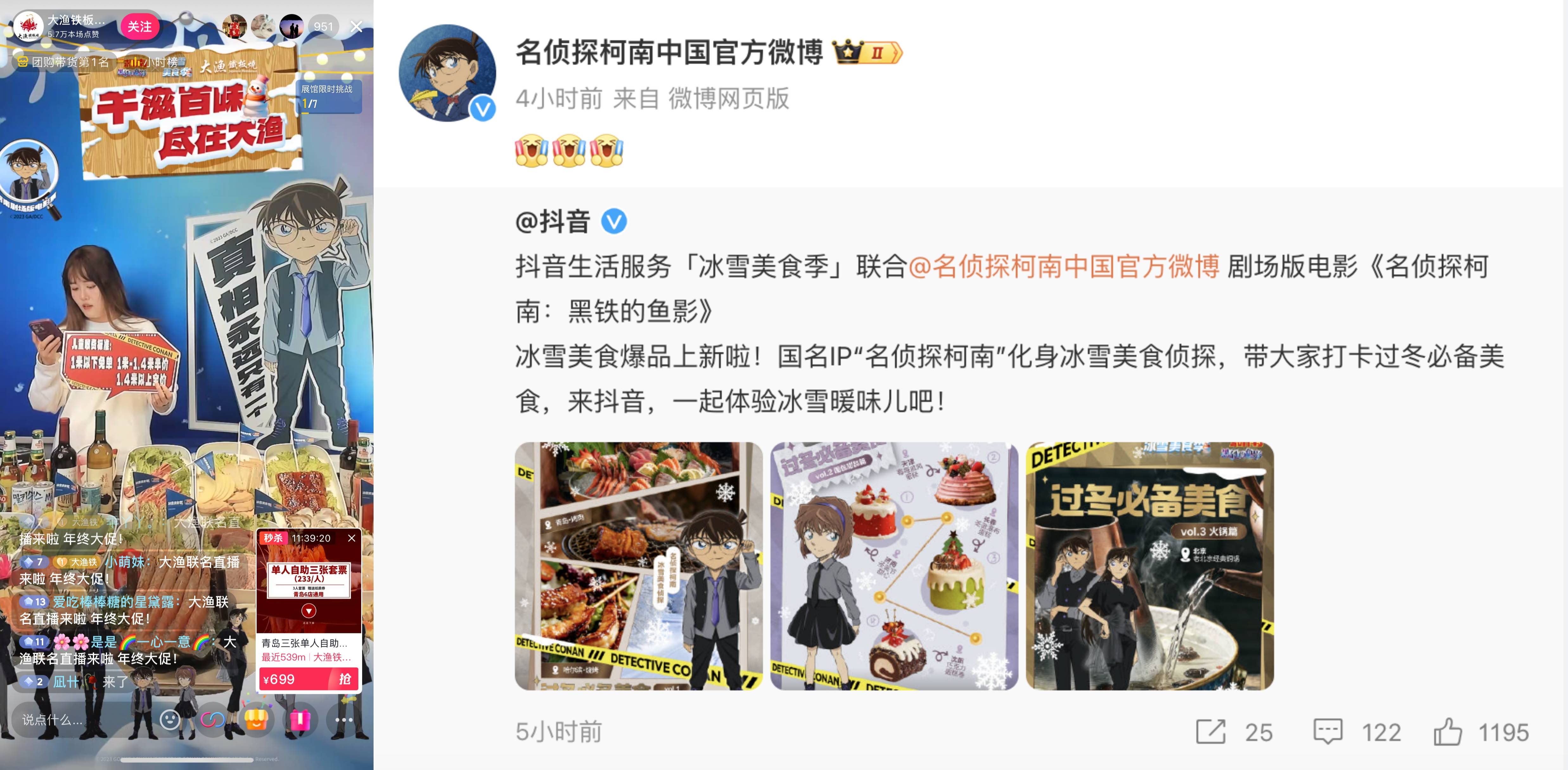Open the three-dot more options in live
Viewport: 1568px width, 770px height.
click(343, 720)
